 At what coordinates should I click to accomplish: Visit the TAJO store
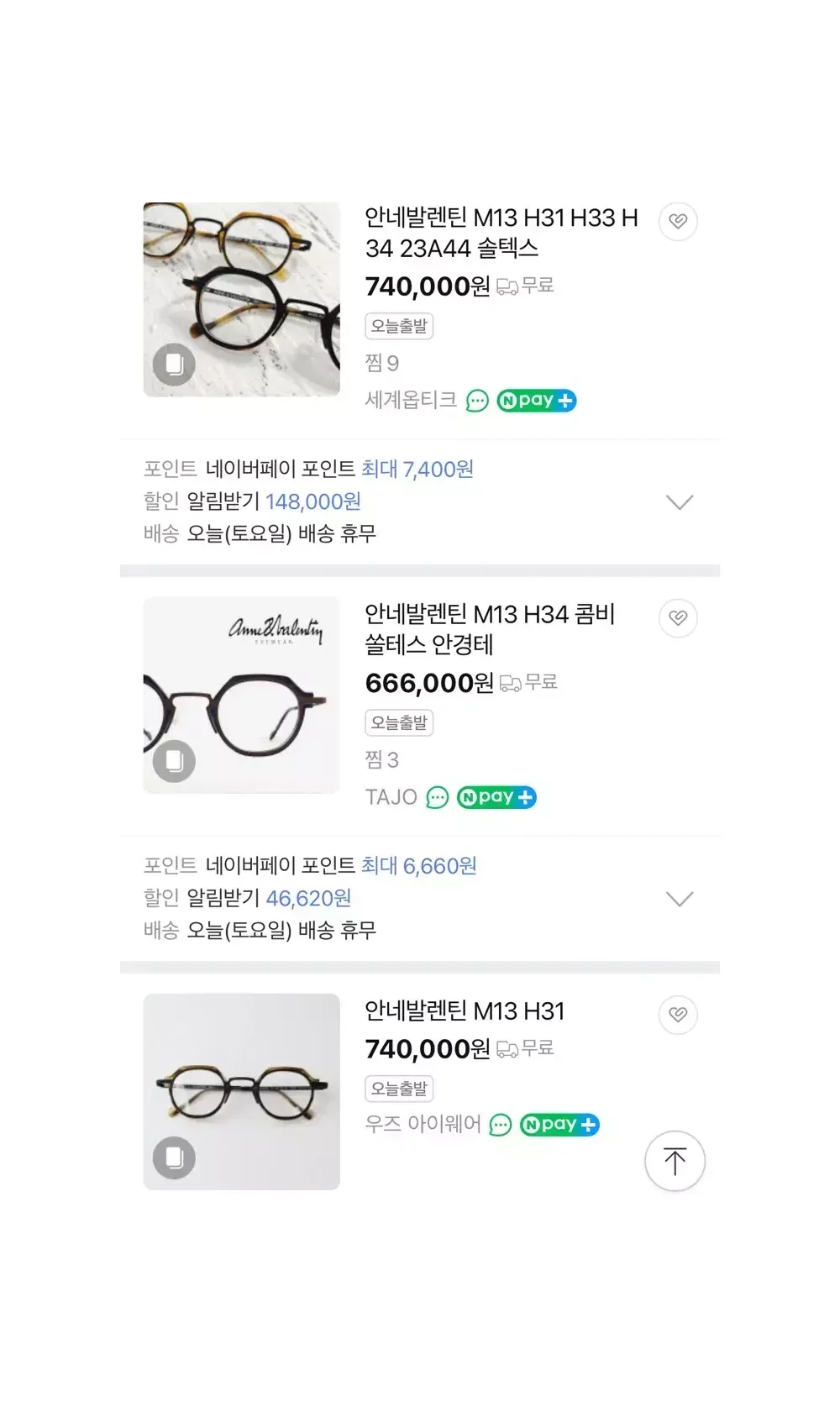pos(391,797)
